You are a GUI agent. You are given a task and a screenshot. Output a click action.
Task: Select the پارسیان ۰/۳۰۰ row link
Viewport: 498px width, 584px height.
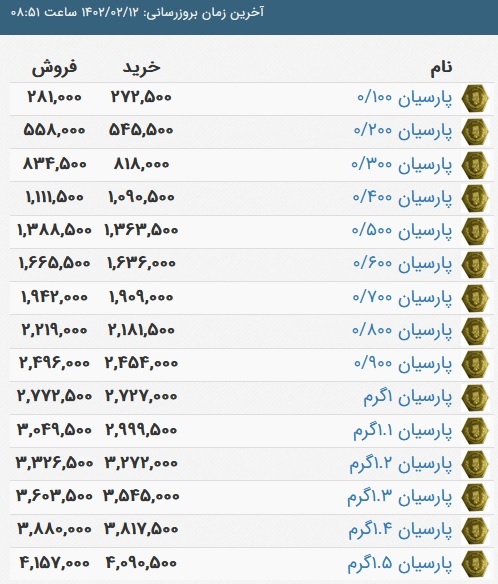coord(402,165)
